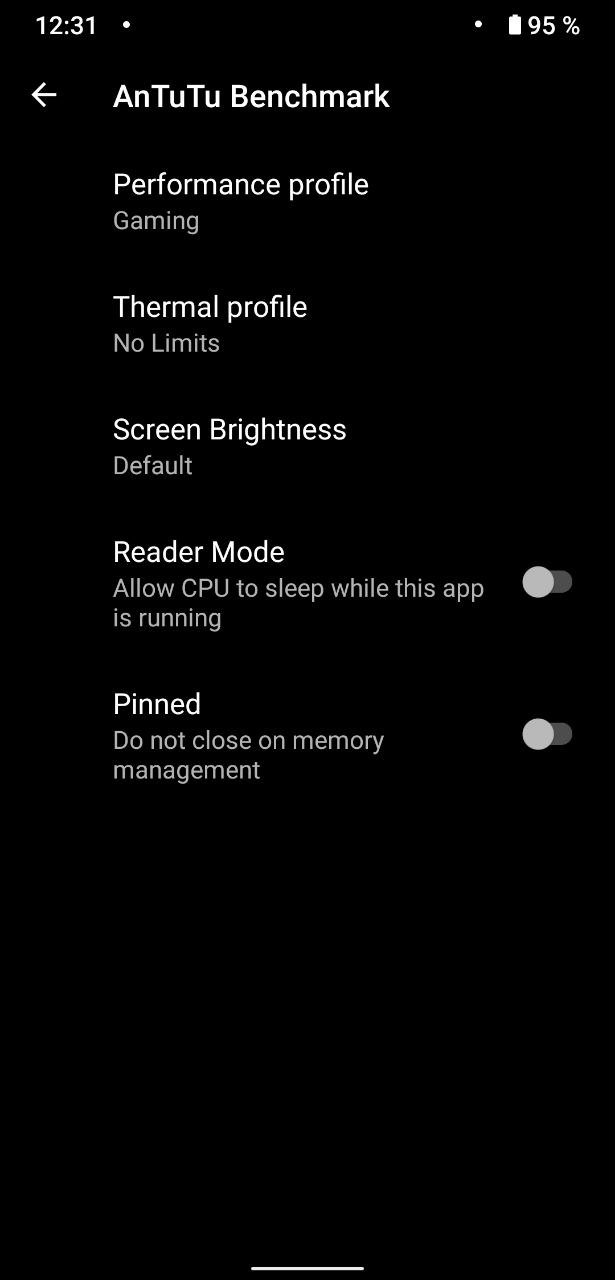Enable the Reader Mode switch
Viewport: 615px width, 1280px height.
click(x=547, y=582)
